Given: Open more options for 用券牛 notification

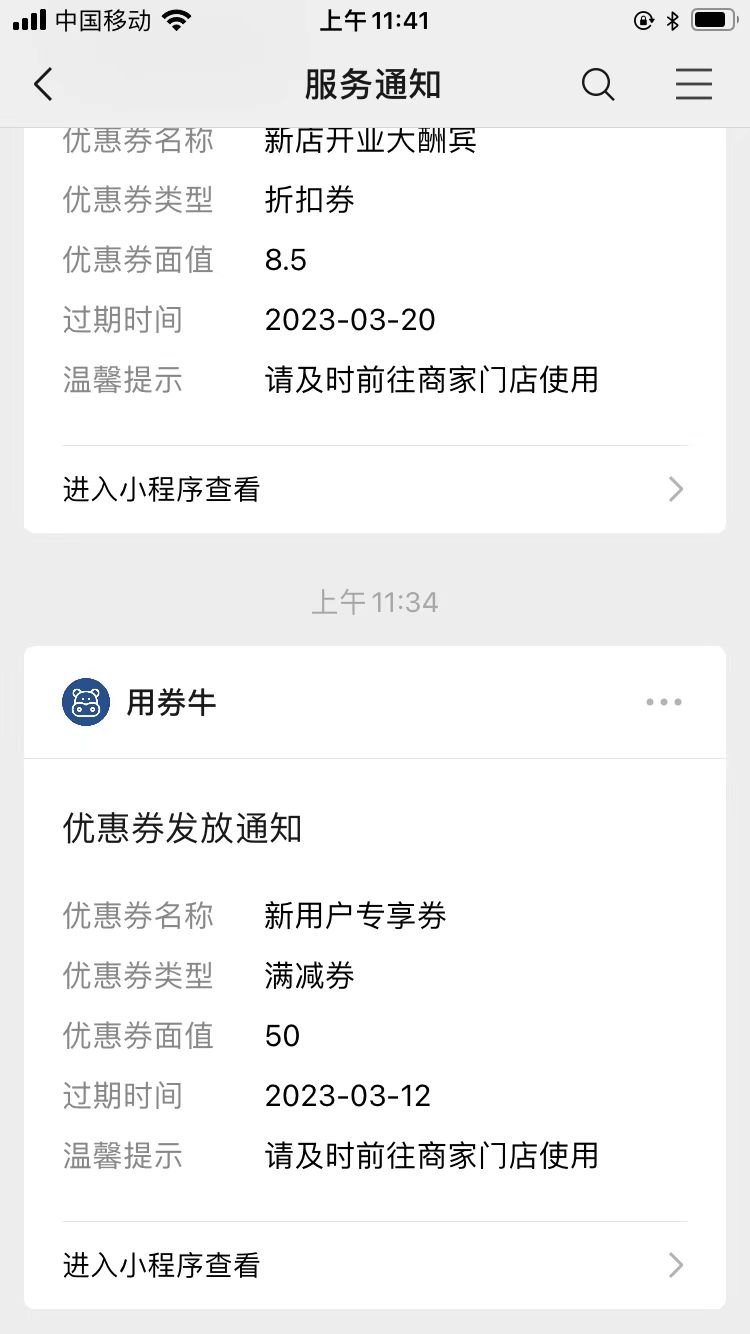Looking at the screenshot, I should click(663, 702).
